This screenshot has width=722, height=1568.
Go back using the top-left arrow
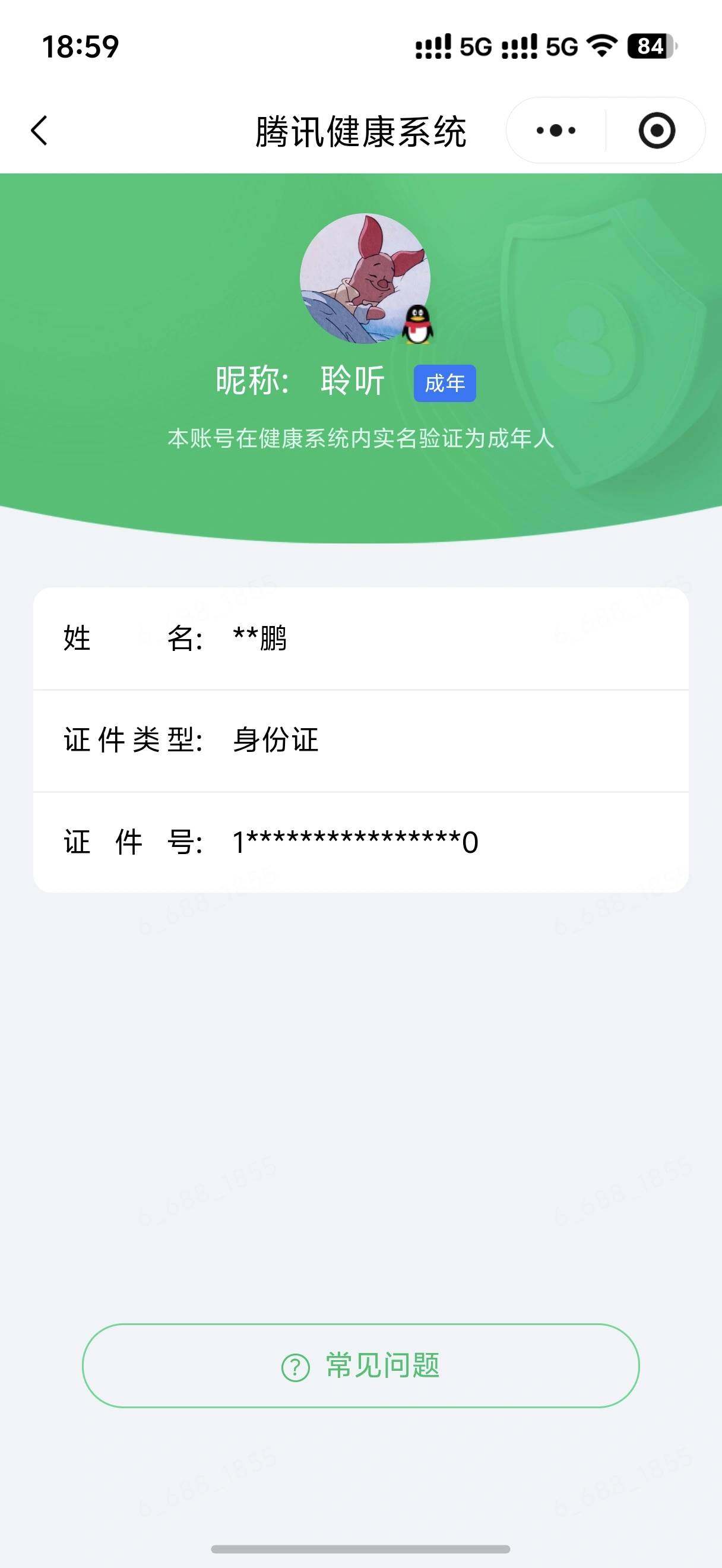pos(39,130)
